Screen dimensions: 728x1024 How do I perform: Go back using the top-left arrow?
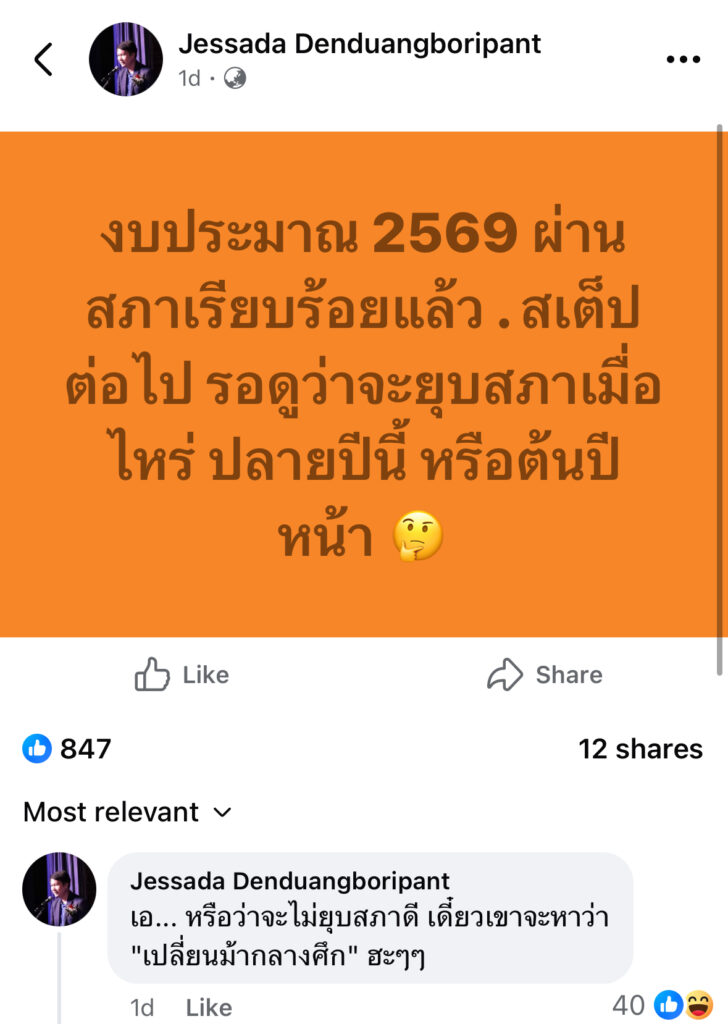click(43, 60)
